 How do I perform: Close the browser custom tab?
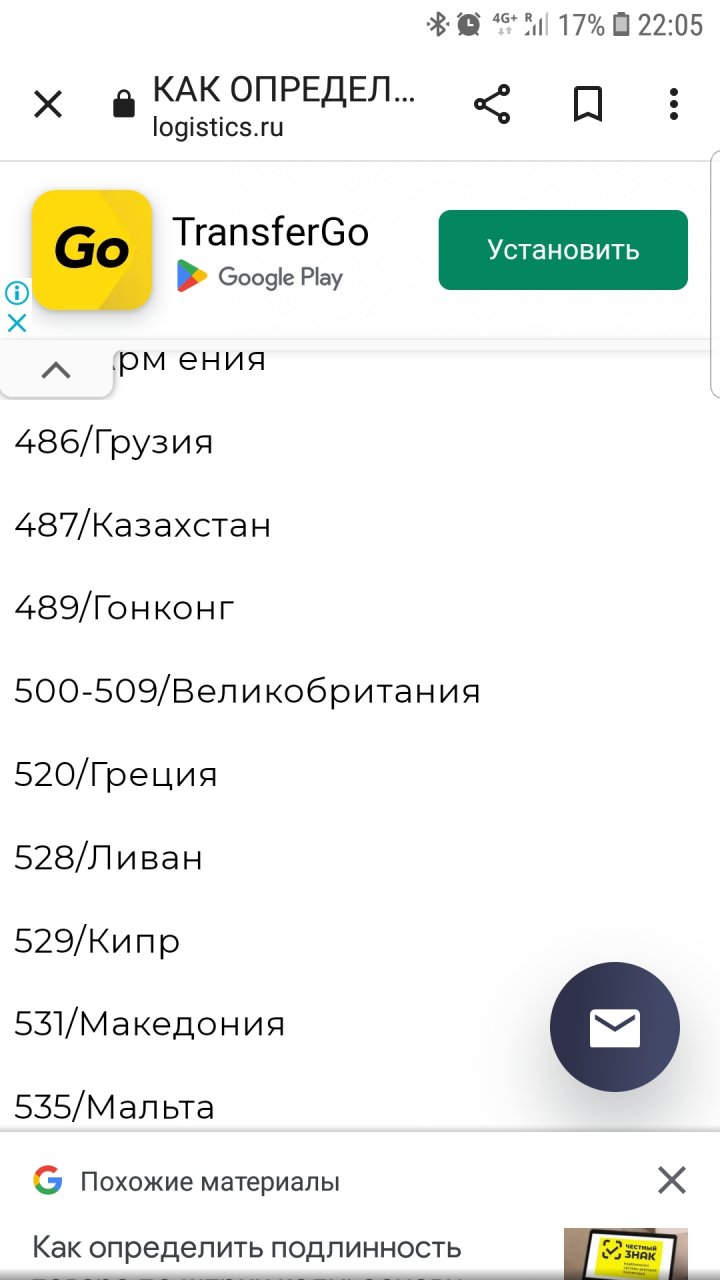(48, 104)
